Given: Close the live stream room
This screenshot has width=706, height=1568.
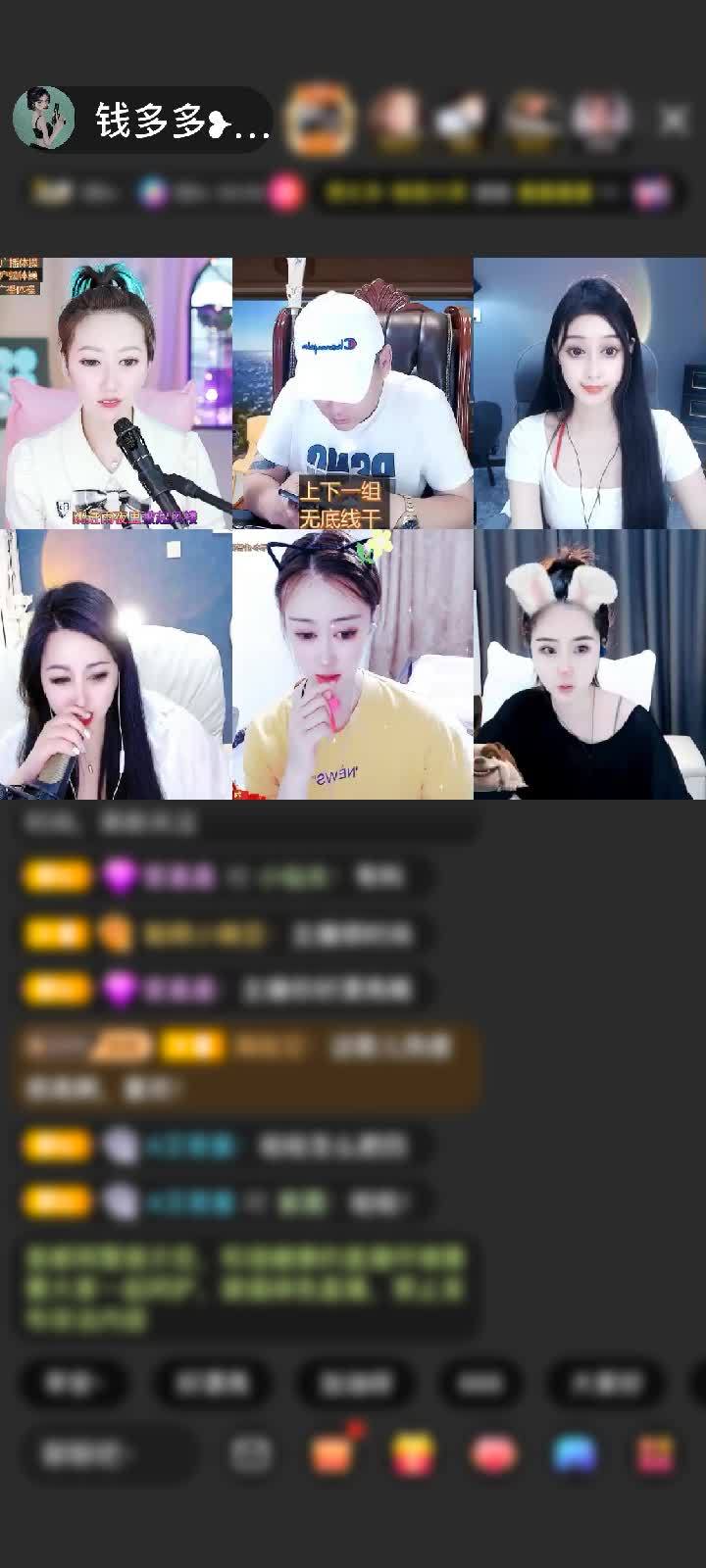Looking at the screenshot, I should tap(674, 121).
